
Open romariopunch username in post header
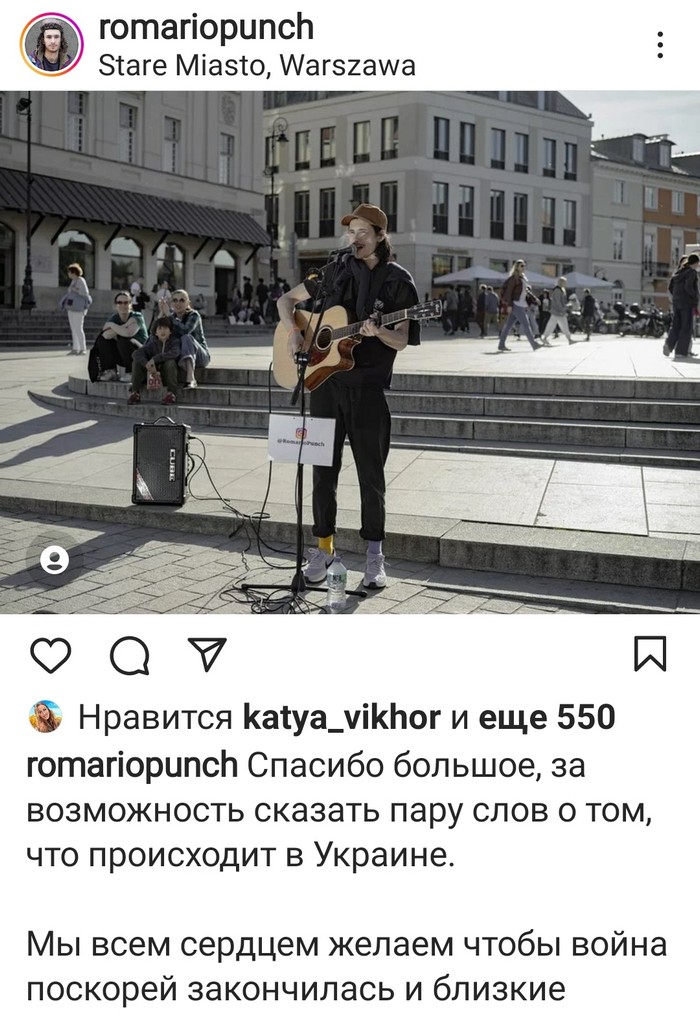click(206, 27)
